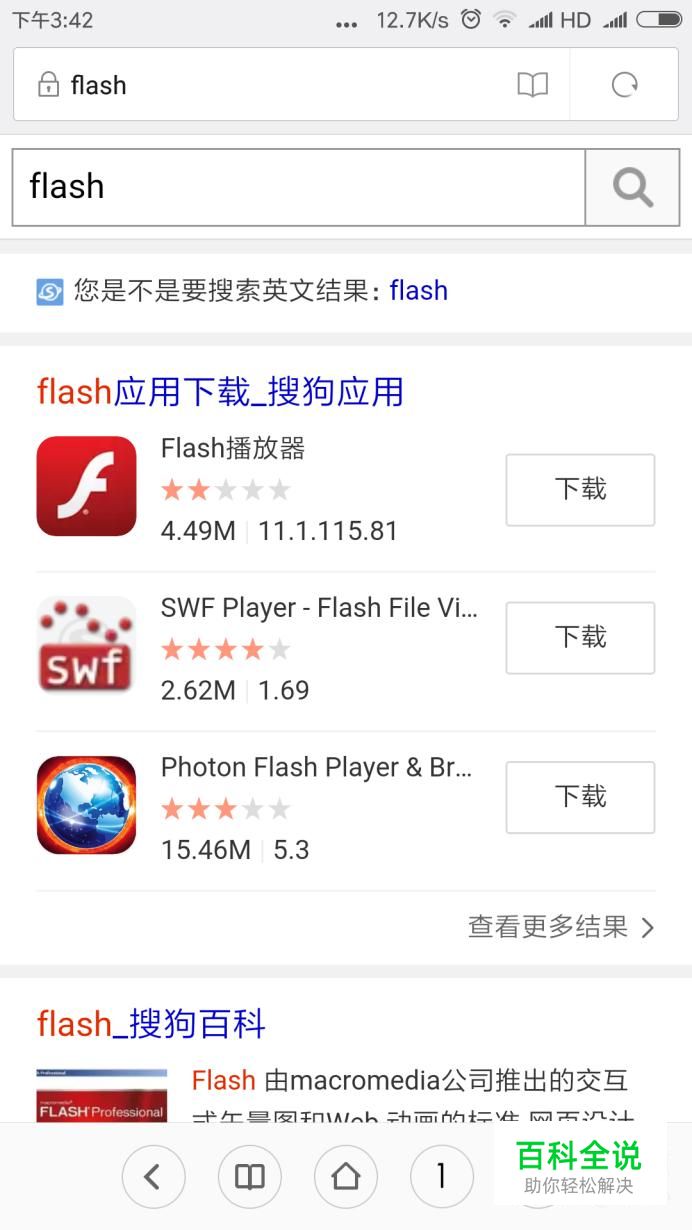Tap the browser address bar showing flash
The height and width of the screenshot is (1230, 692).
[265, 85]
